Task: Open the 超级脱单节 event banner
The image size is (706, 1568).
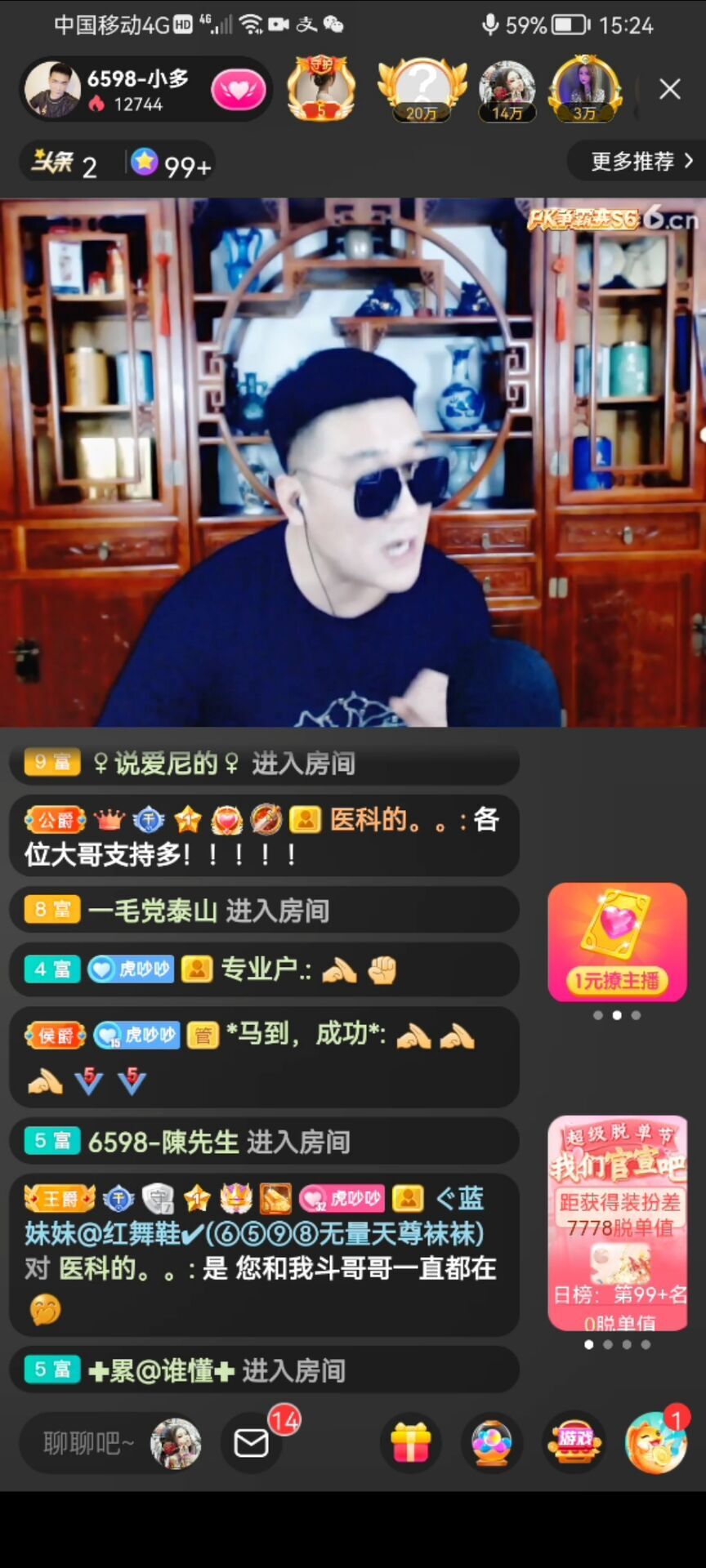Action: coord(618,1223)
